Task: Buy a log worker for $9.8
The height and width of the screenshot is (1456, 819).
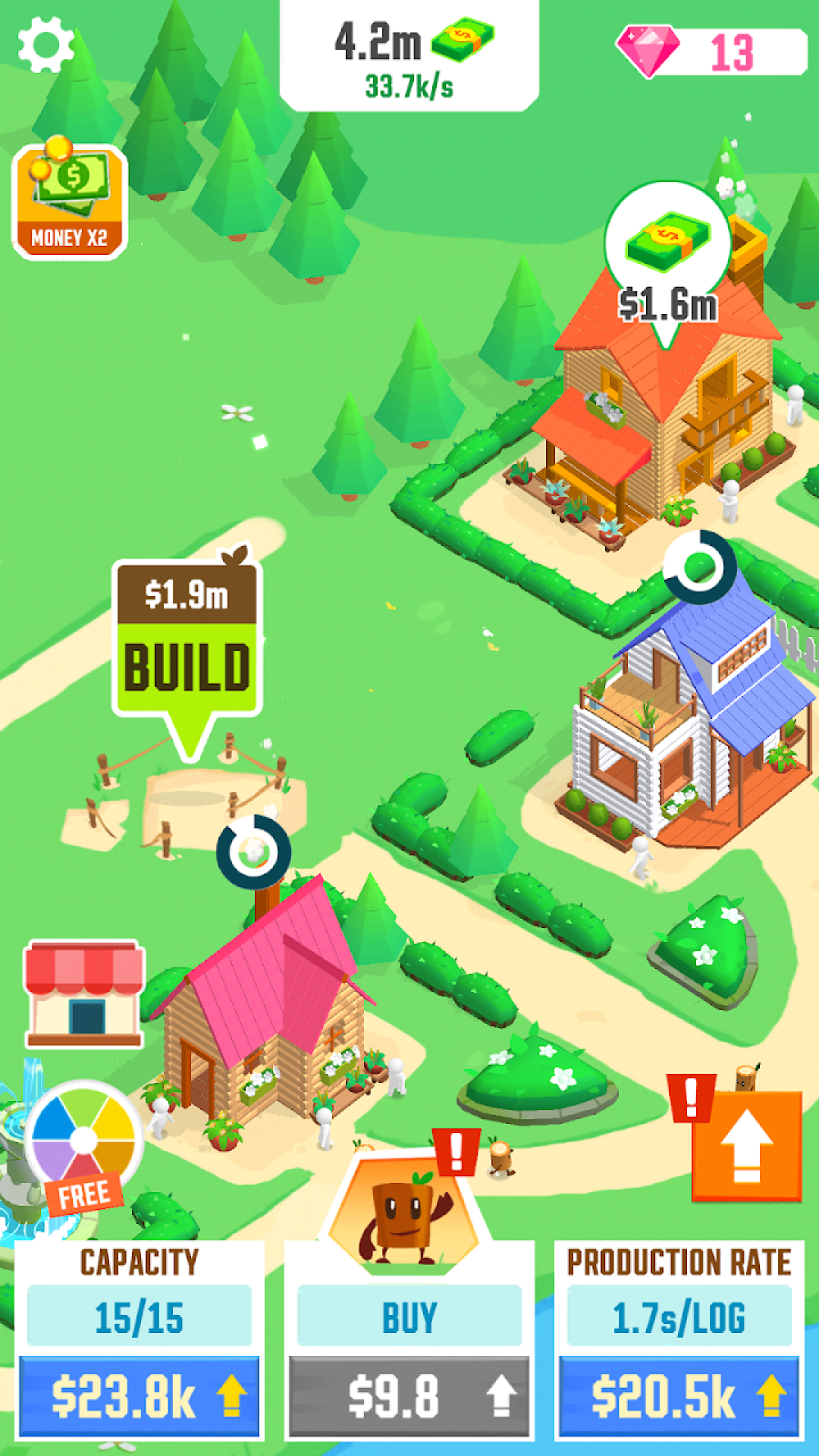Action: 409,1397
